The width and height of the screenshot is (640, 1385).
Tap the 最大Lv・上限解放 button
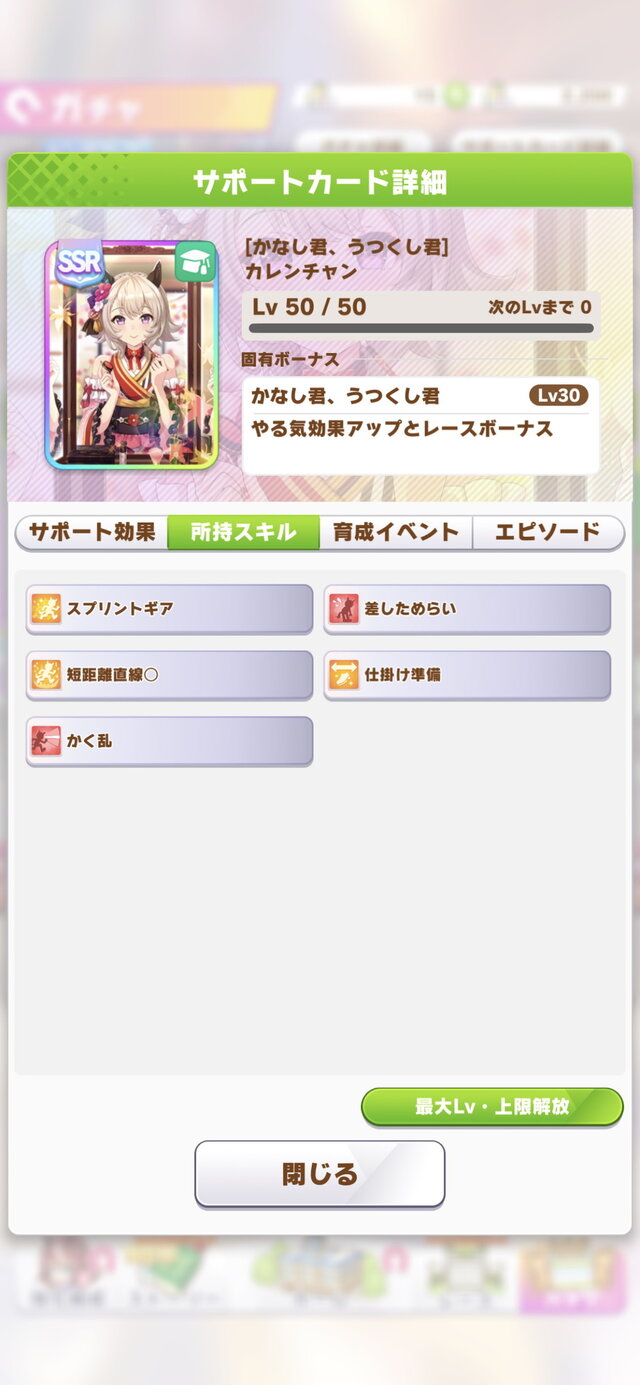[492, 1107]
